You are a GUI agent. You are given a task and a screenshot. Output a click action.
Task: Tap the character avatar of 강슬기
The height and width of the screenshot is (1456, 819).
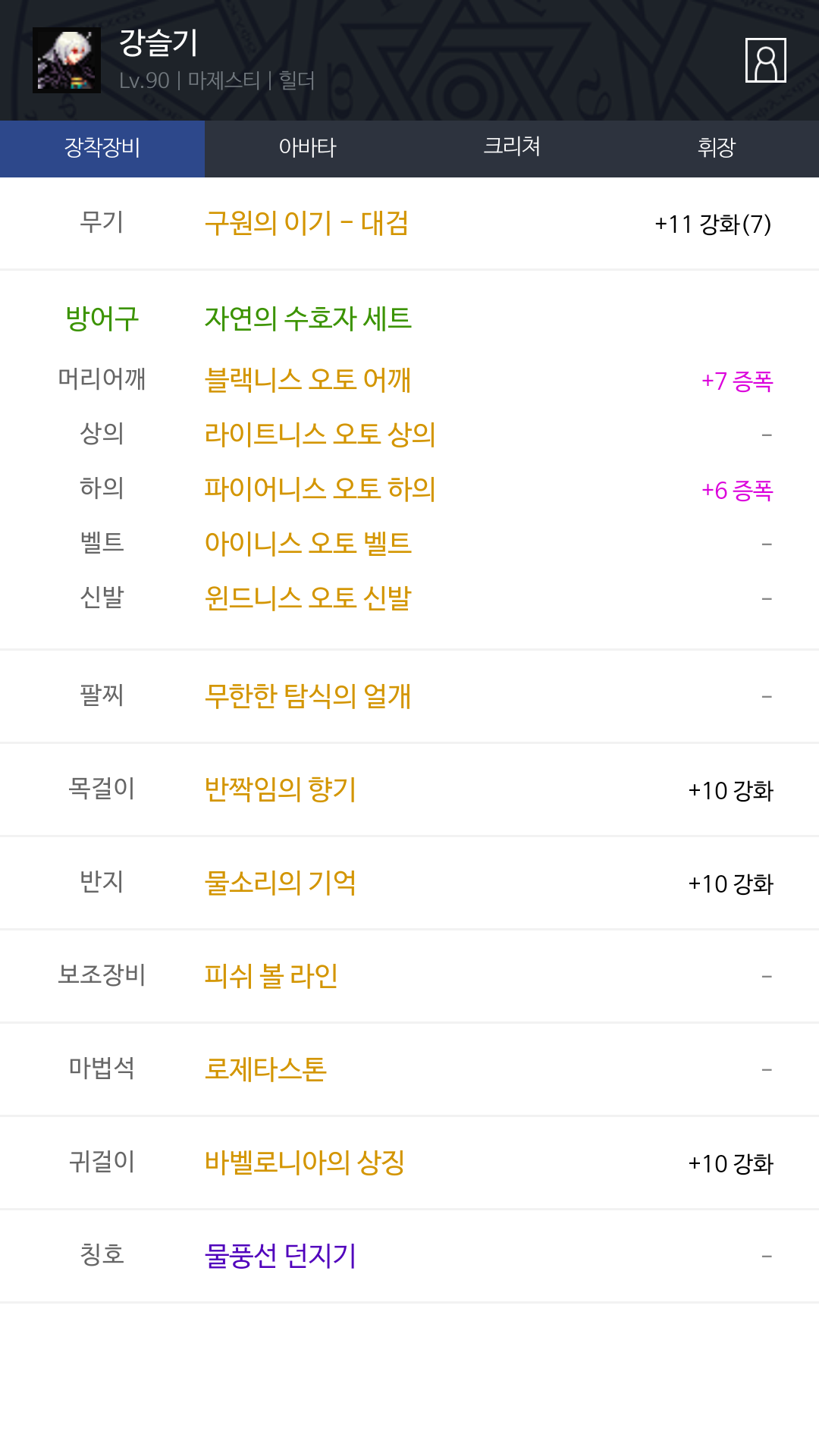[x=67, y=61]
